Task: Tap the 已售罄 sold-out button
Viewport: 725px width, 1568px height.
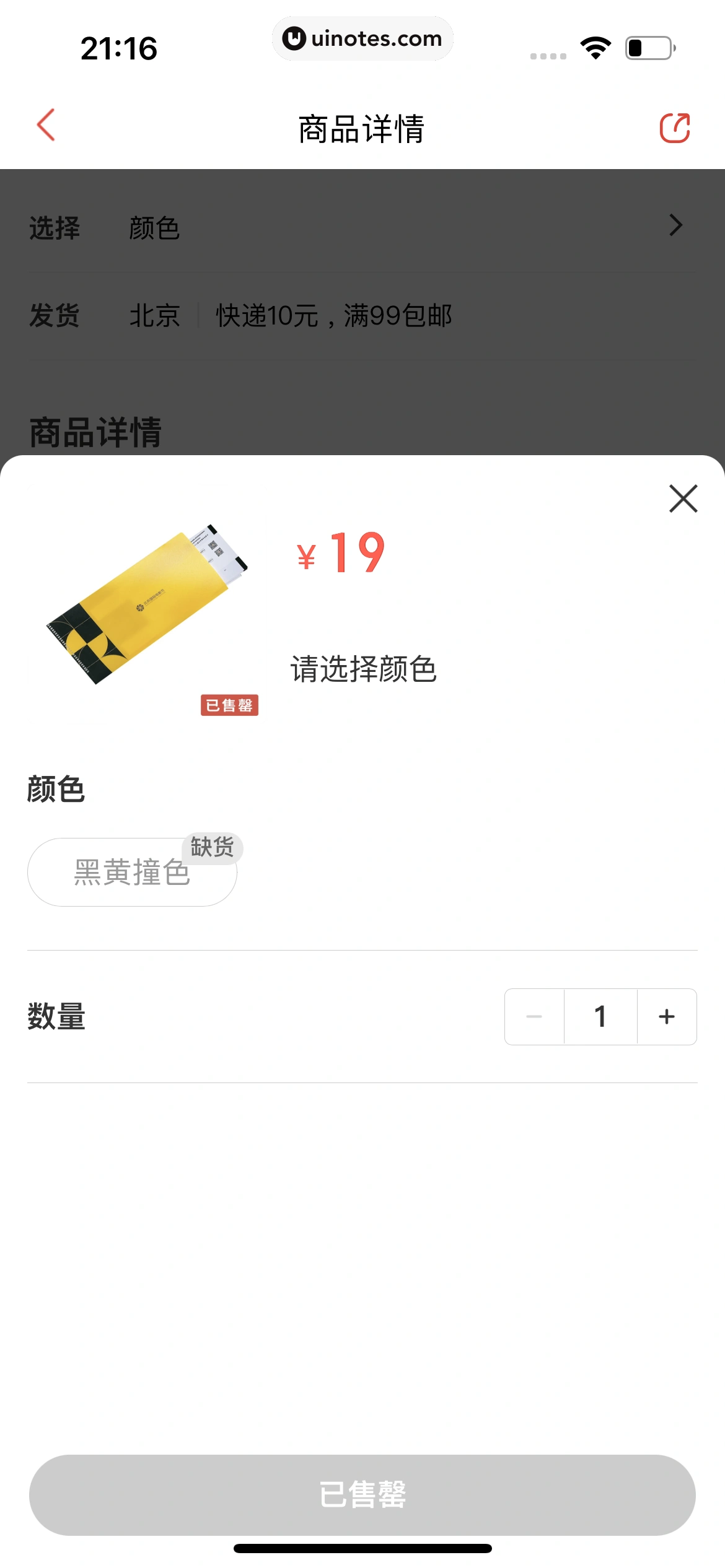Action: click(362, 1495)
